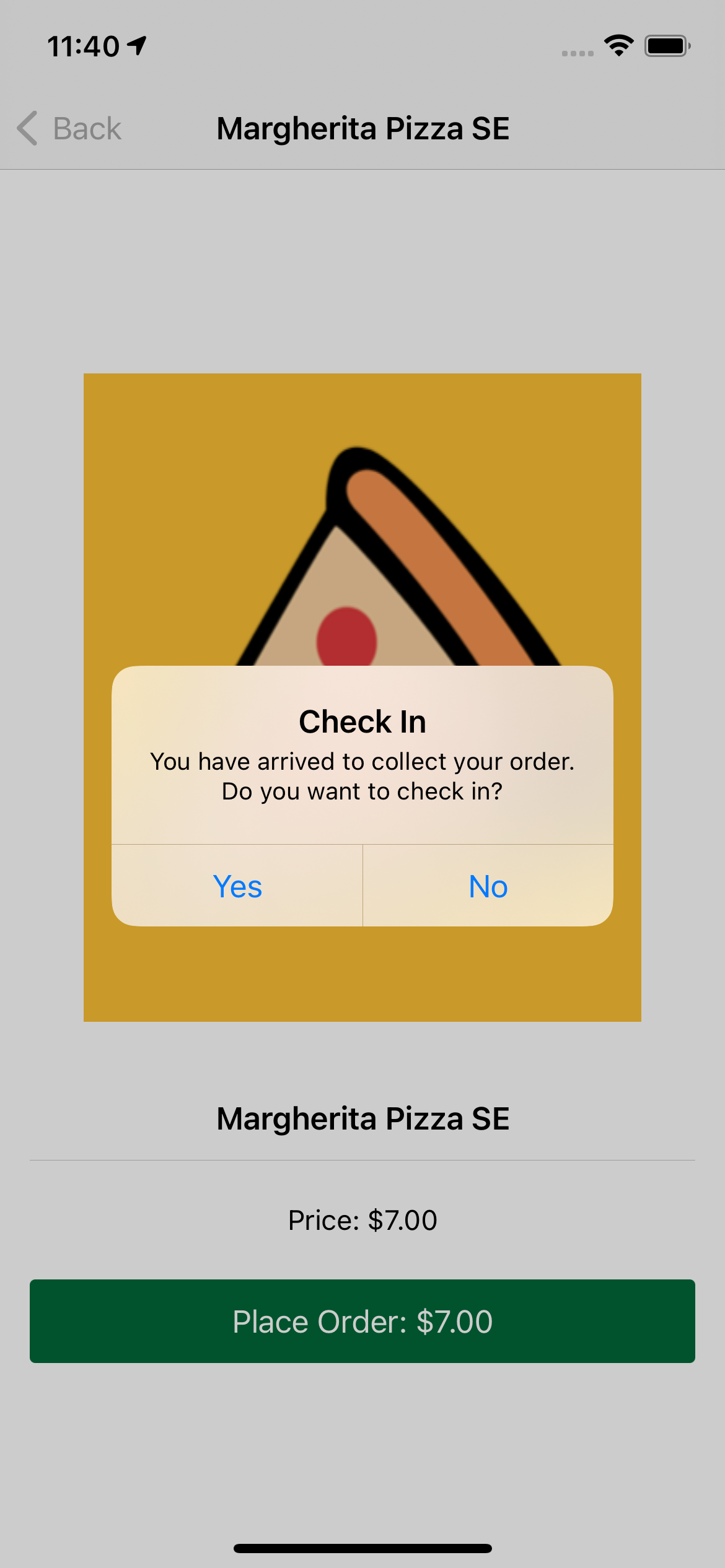Tap the Price: $7.00 text
Screen dimensions: 725x1568
[x=362, y=1219]
